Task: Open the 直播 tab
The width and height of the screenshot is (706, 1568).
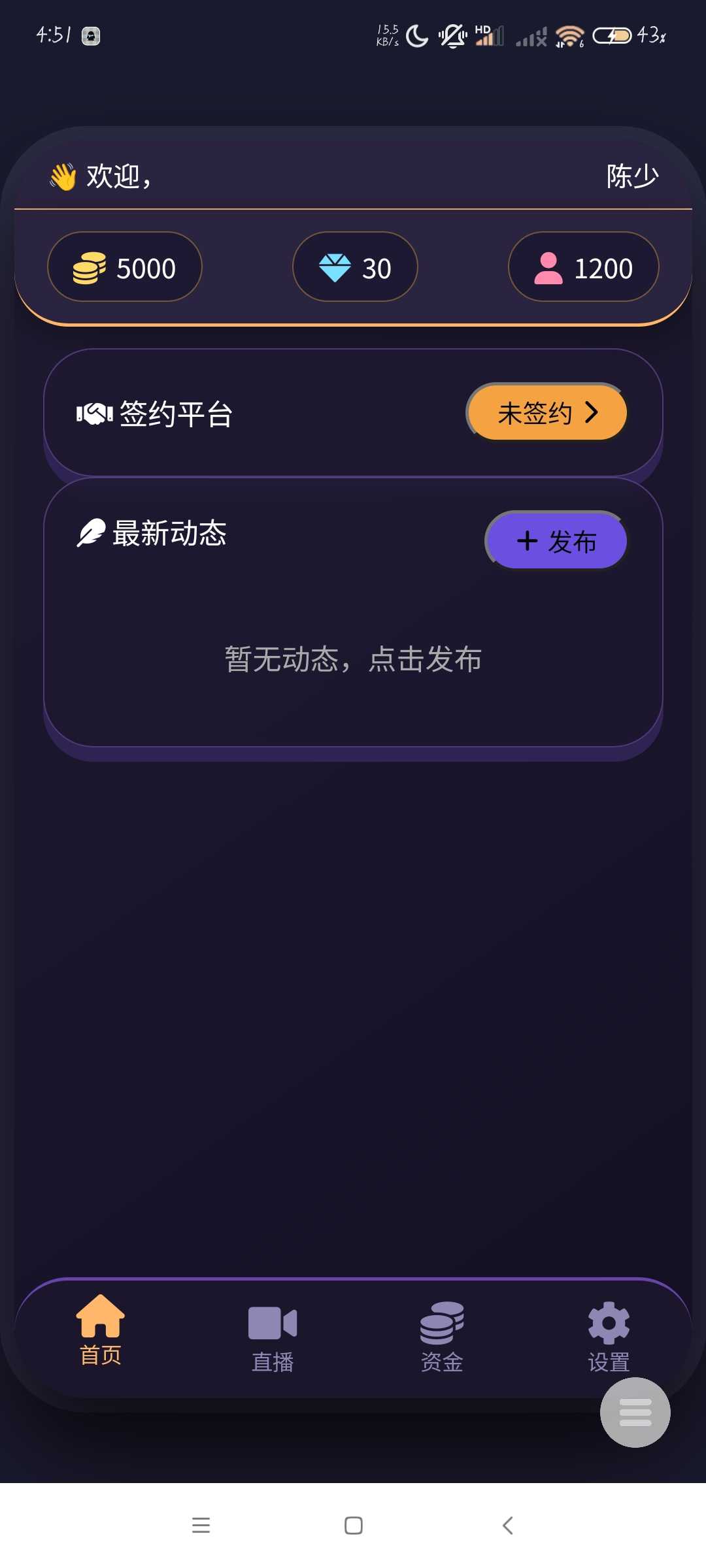Action: tap(273, 1336)
